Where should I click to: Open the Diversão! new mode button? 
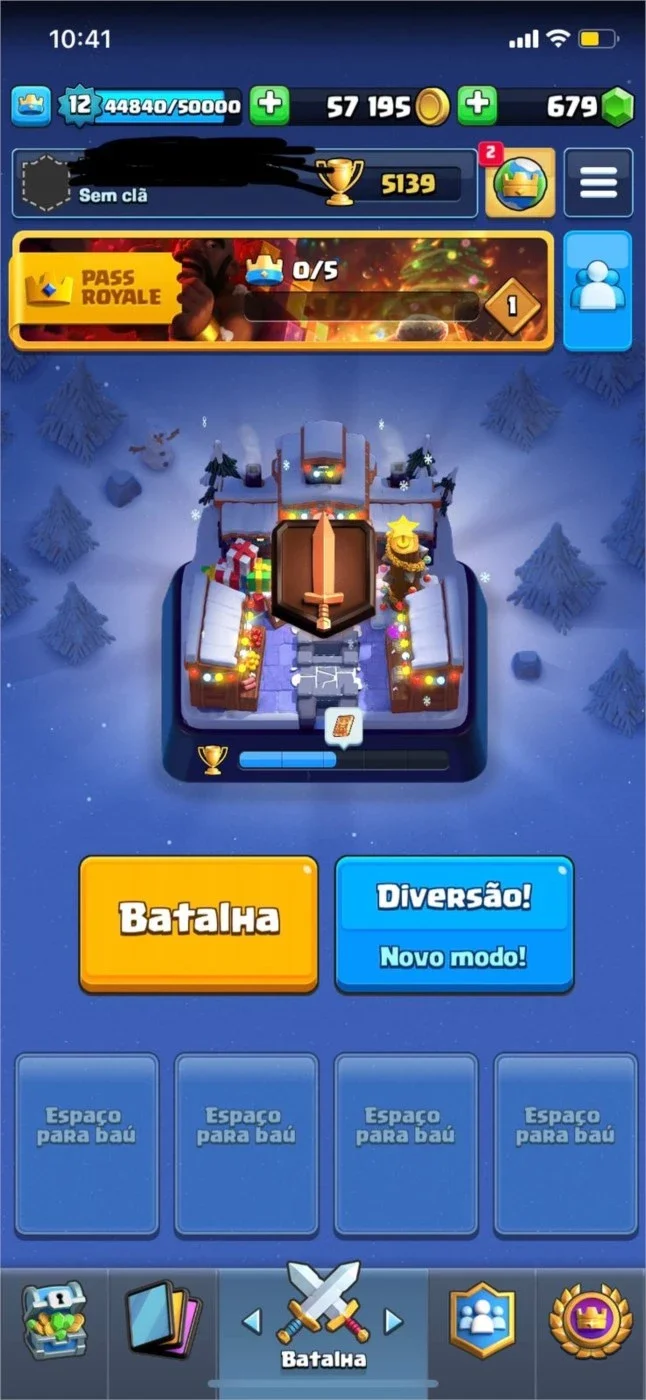click(454, 923)
